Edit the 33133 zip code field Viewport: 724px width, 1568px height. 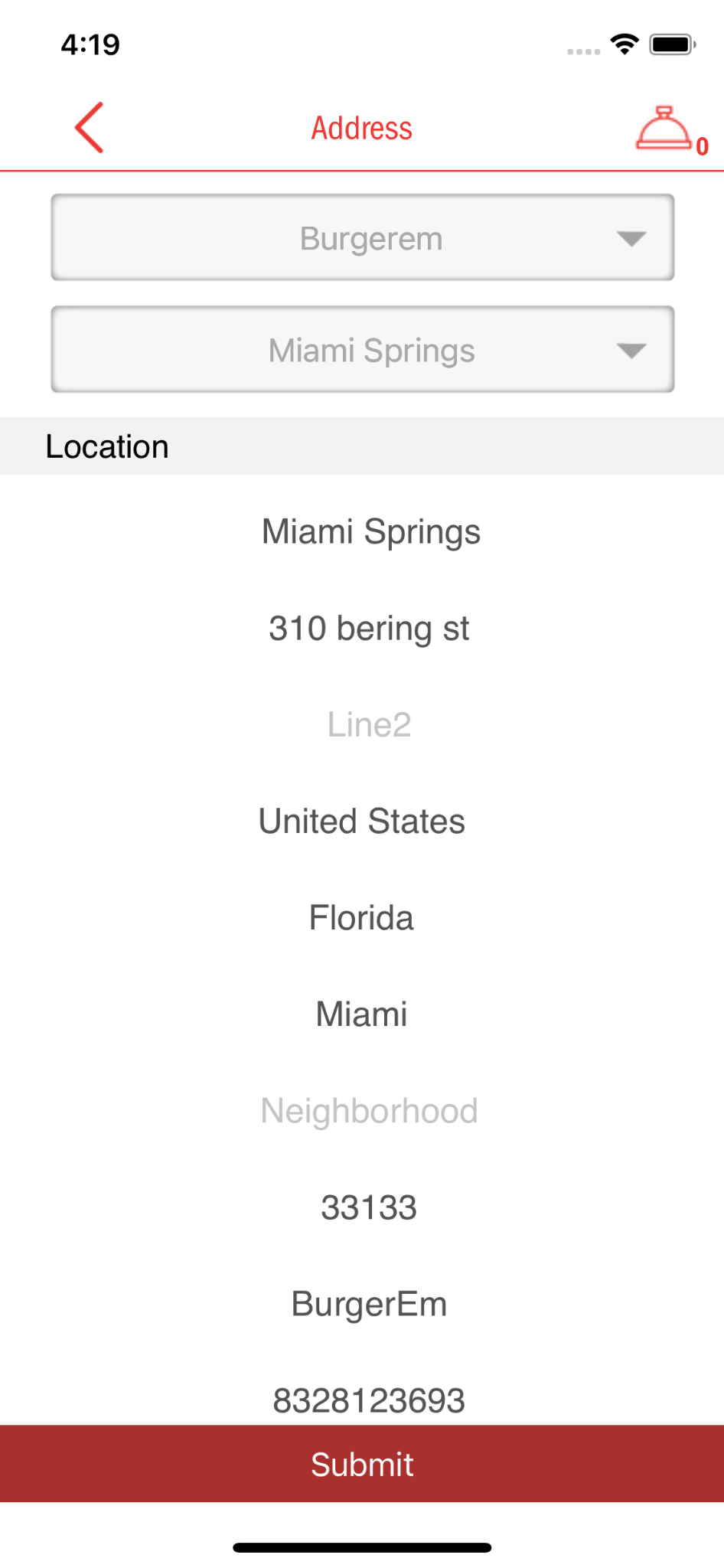[x=369, y=1207]
